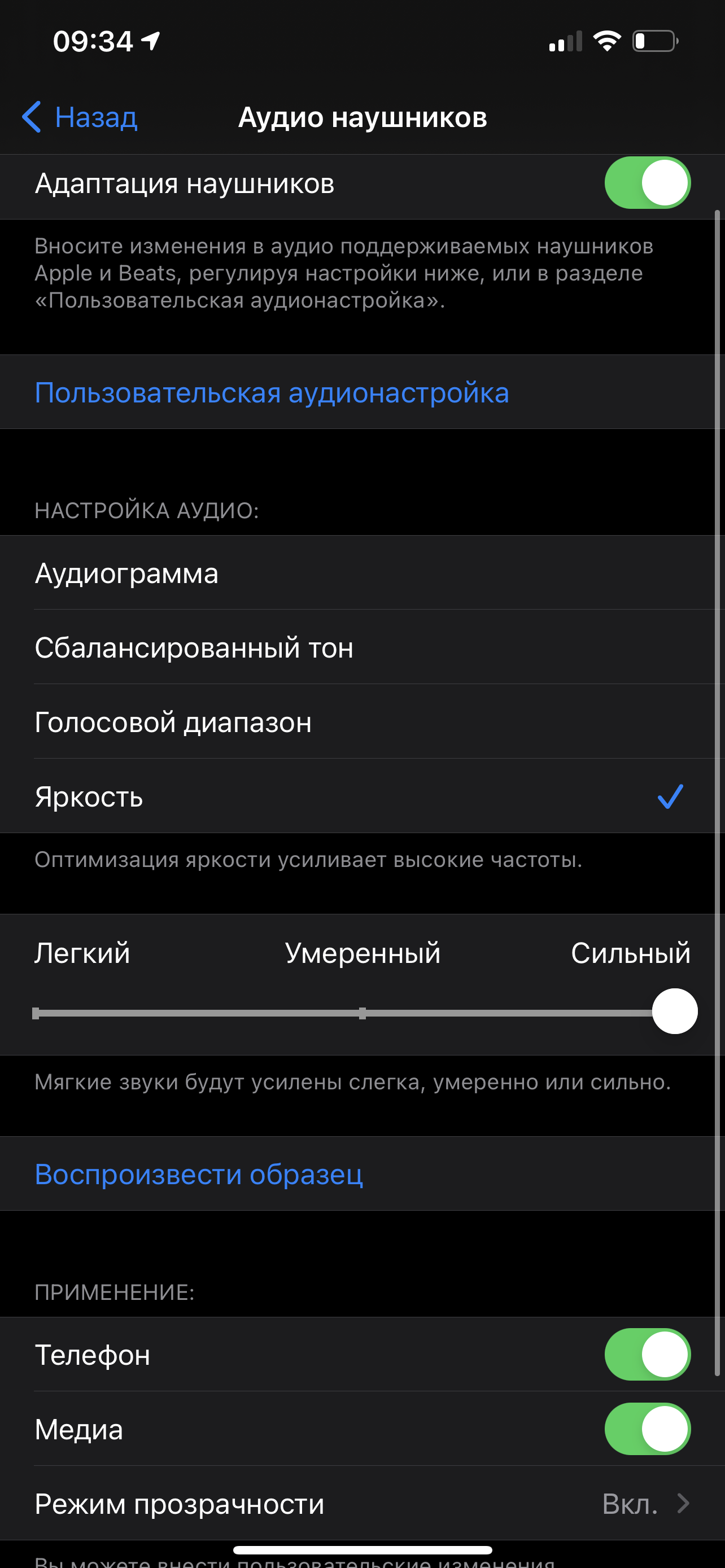Screen dimensions: 725x1568
Task: Go back using the Назад button
Action: [80, 117]
